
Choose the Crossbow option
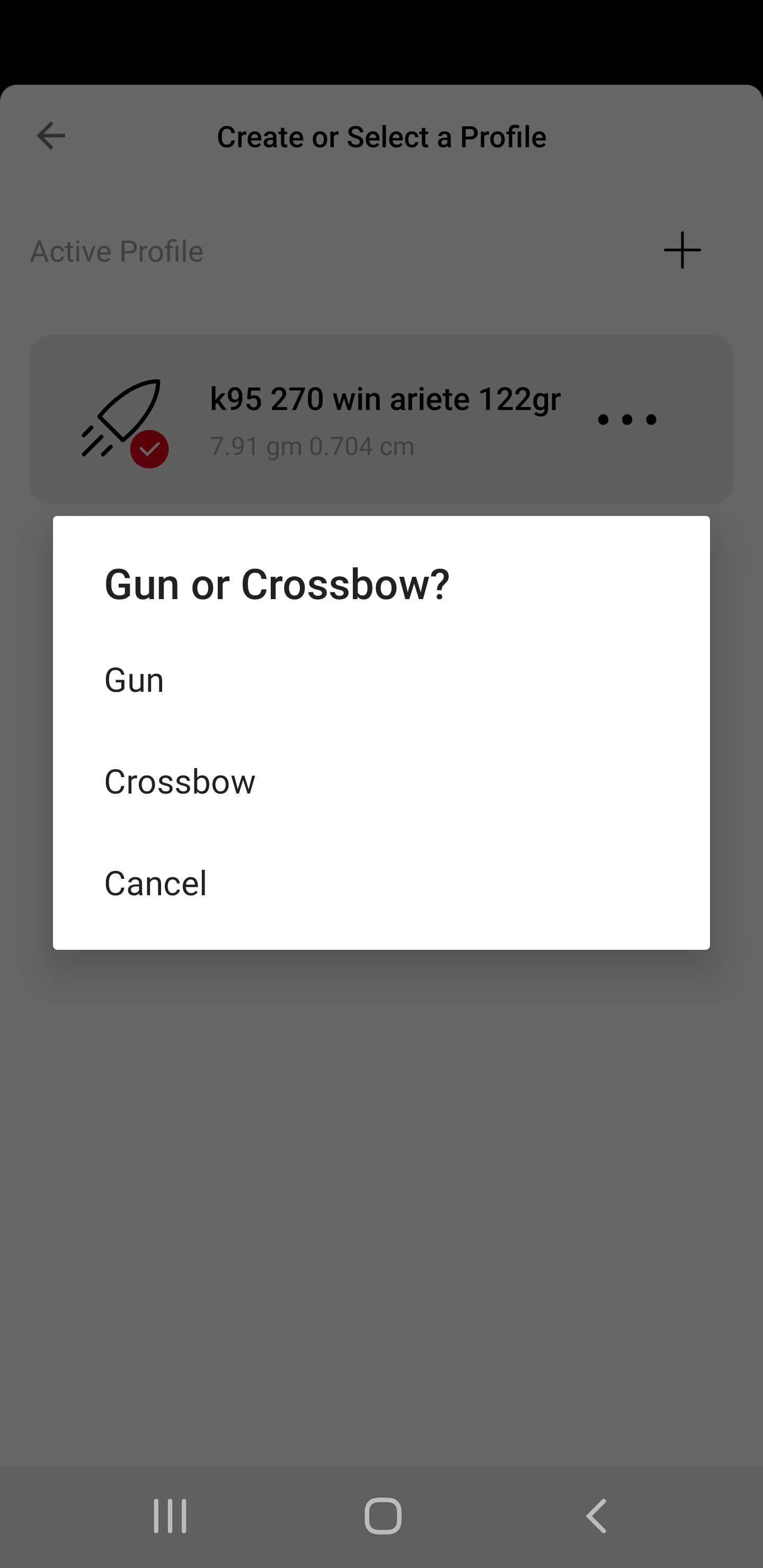click(x=381, y=781)
